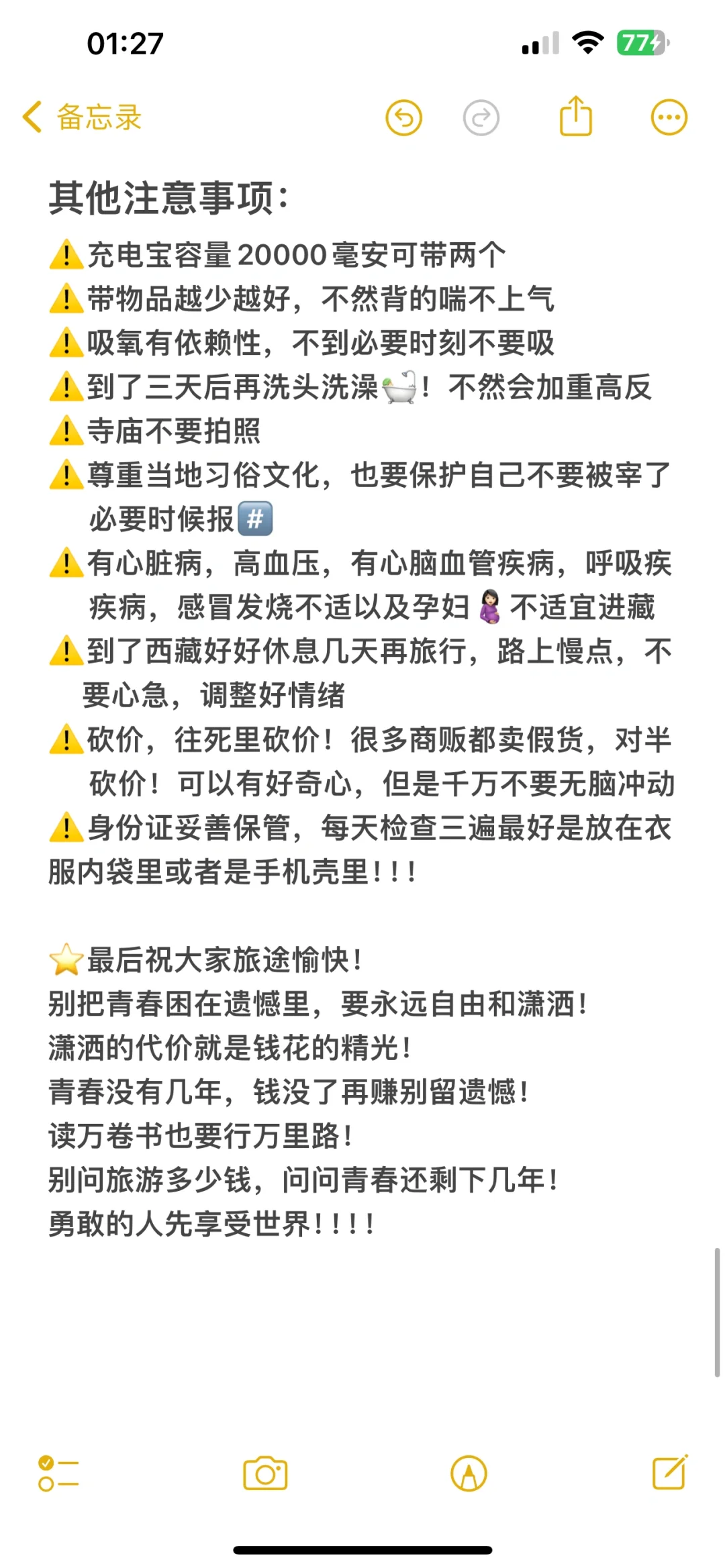Open the more options menu
The image size is (725, 1568).
[x=669, y=118]
